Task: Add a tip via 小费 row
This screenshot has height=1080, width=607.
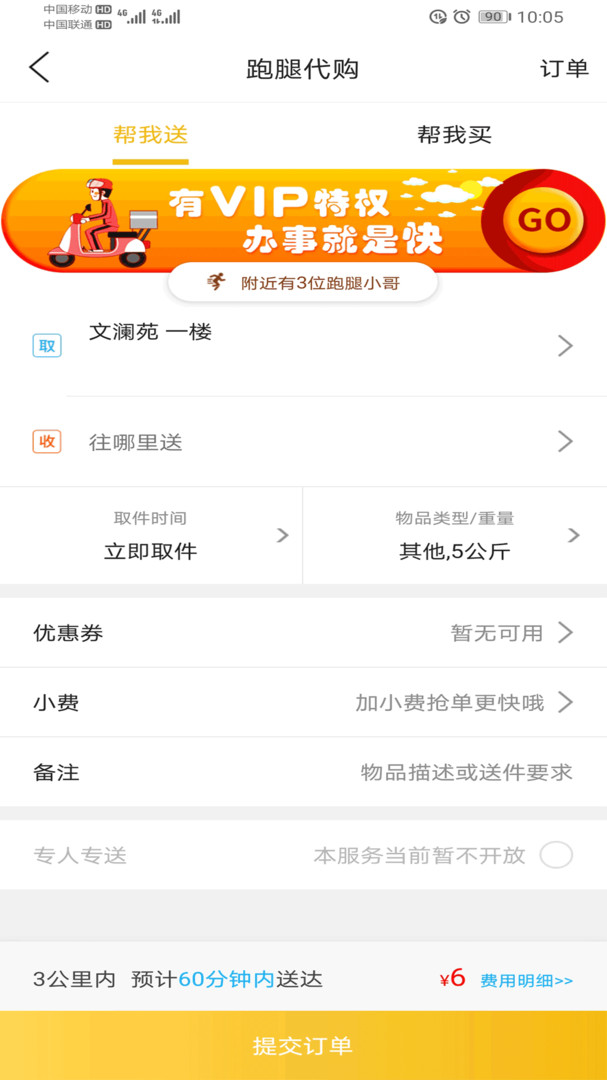Action: (303, 703)
